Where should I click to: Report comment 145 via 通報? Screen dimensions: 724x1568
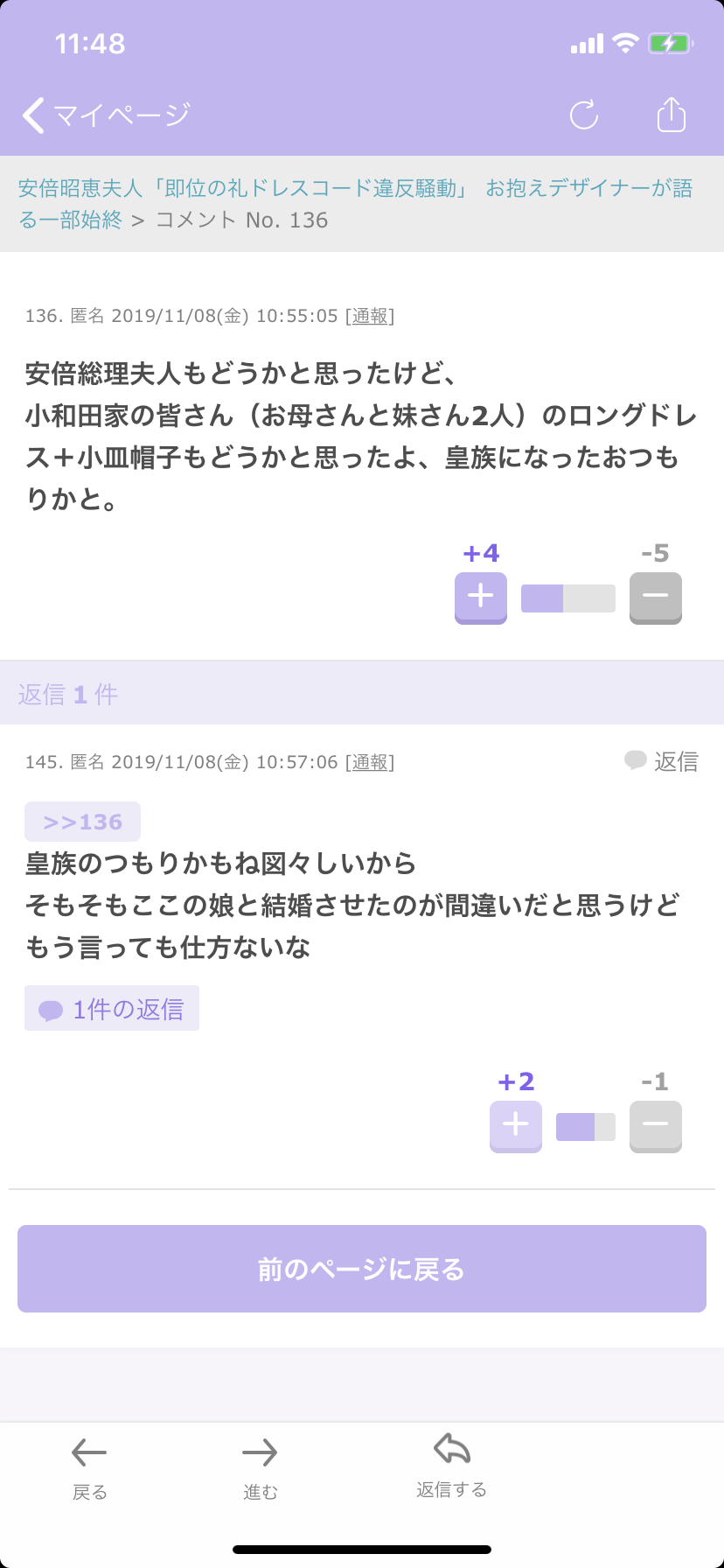point(370,762)
